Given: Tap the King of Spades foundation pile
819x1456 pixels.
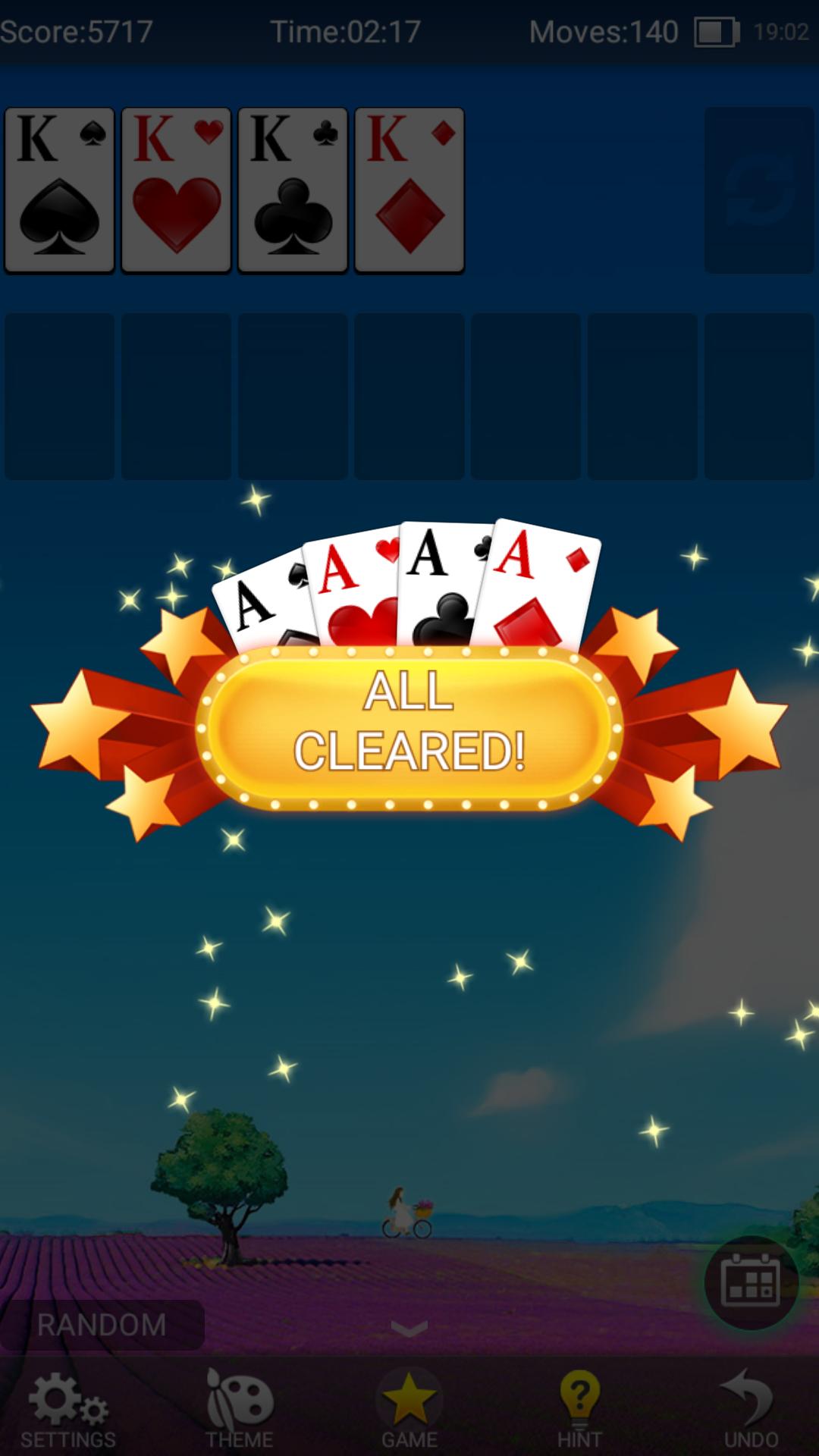Looking at the screenshot, I should (x=60, y=190).
